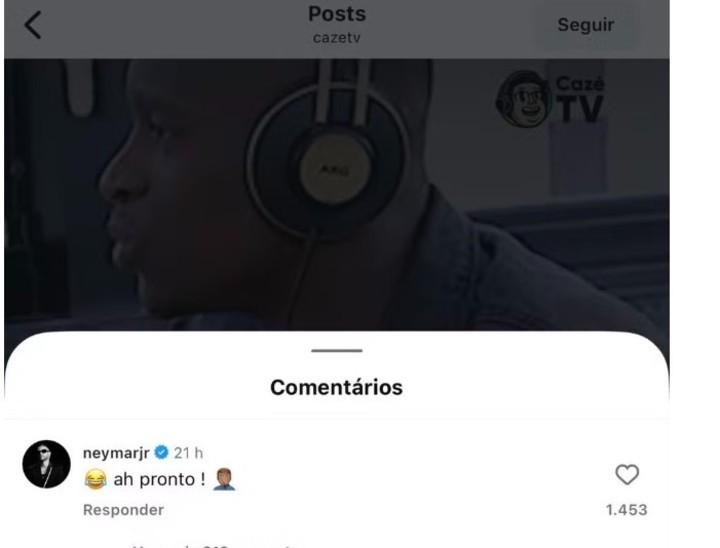Viewport: 720px width, 548px height.
Task: Tap Seguir to follow cazetv
Action: [x=585, y=25]
